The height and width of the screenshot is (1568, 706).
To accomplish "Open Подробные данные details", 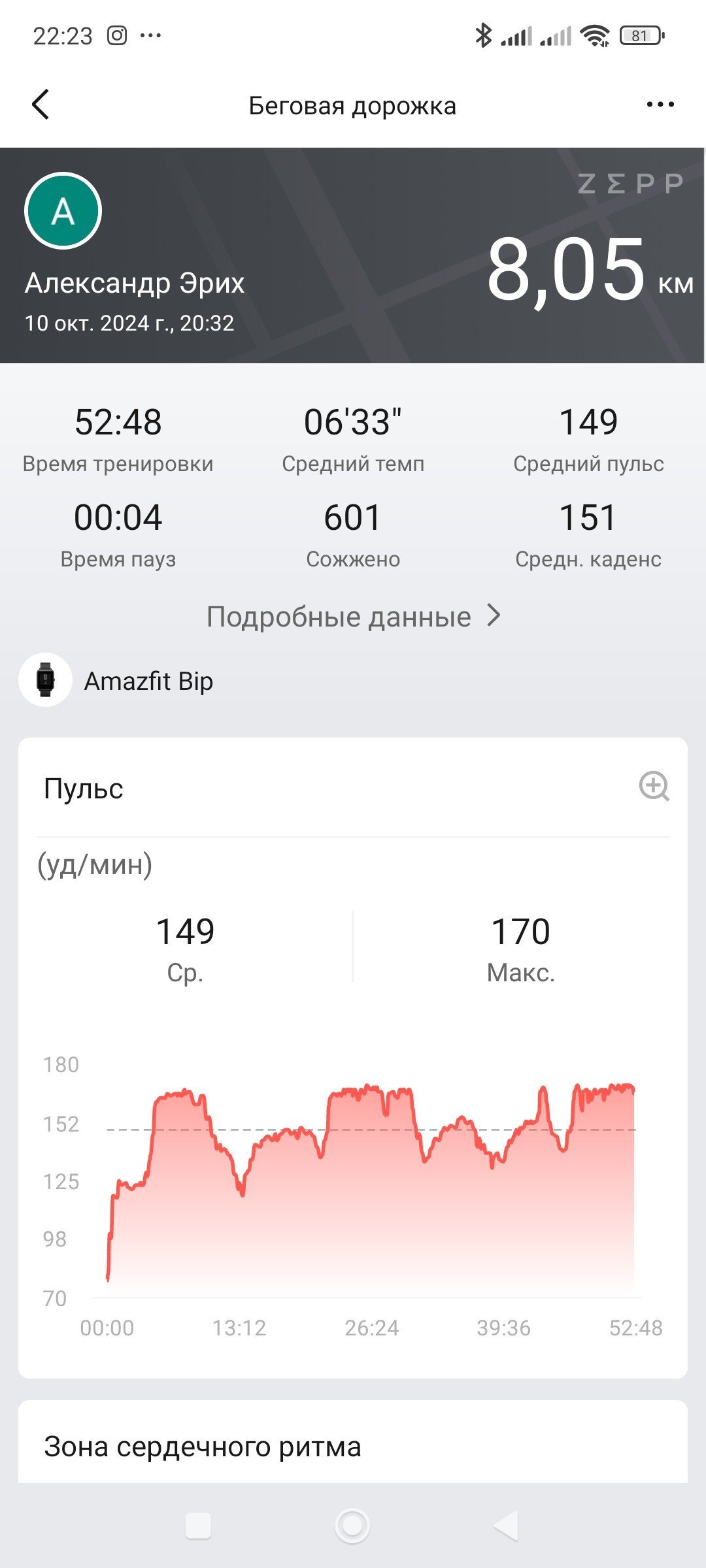I will click(x=354, y=616).
